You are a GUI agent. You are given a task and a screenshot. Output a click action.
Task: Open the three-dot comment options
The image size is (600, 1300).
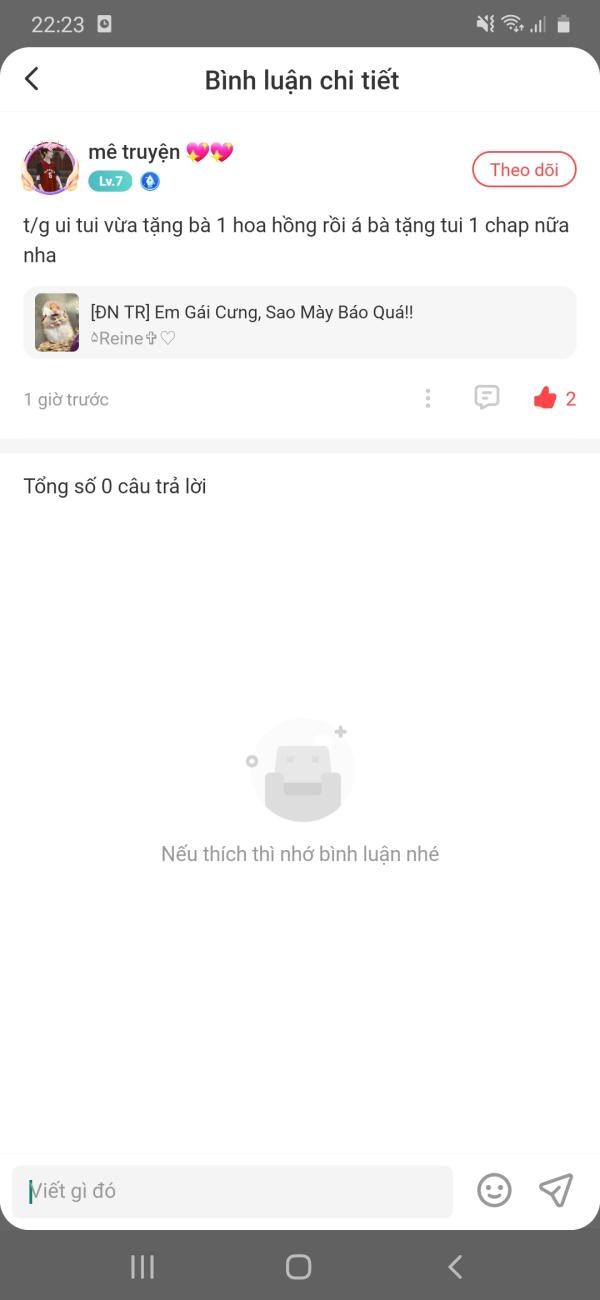428,399
